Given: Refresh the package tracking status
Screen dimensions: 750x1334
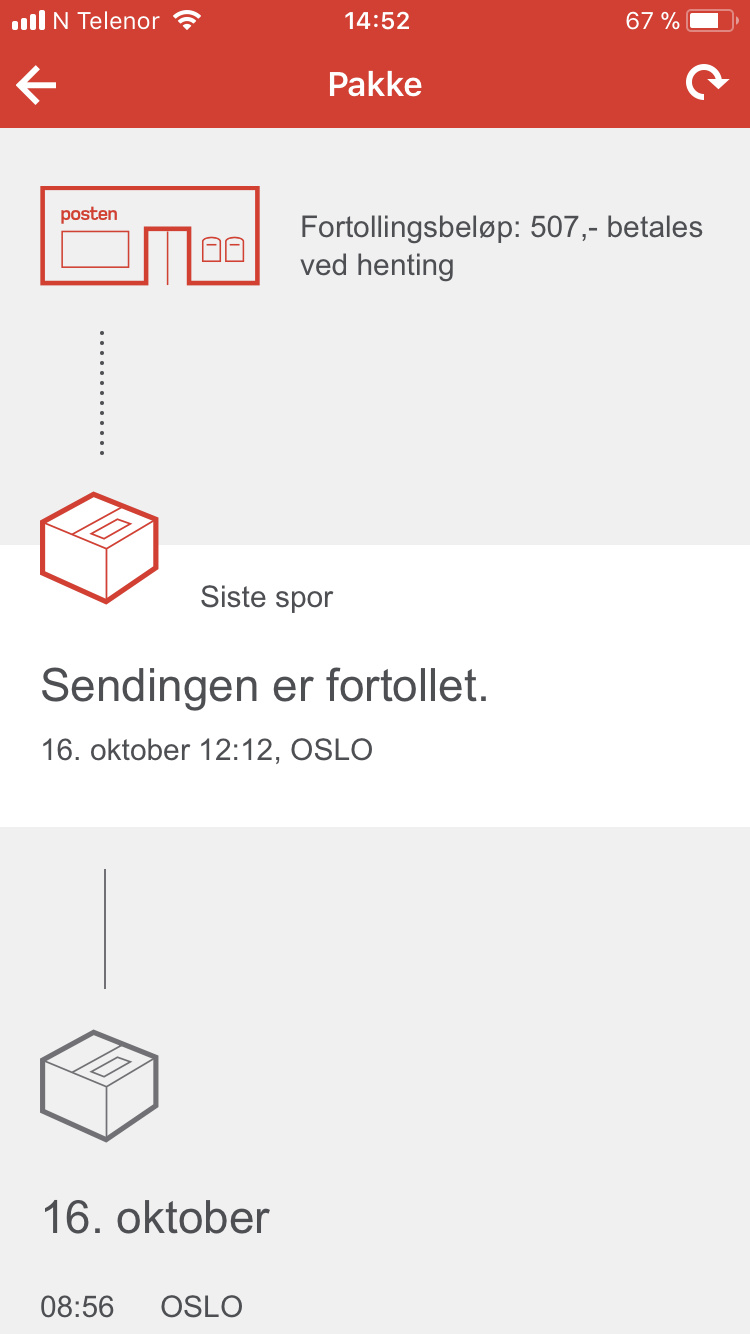Looking at the screenshot, I should pyautogui.click(x=706, y=84).
